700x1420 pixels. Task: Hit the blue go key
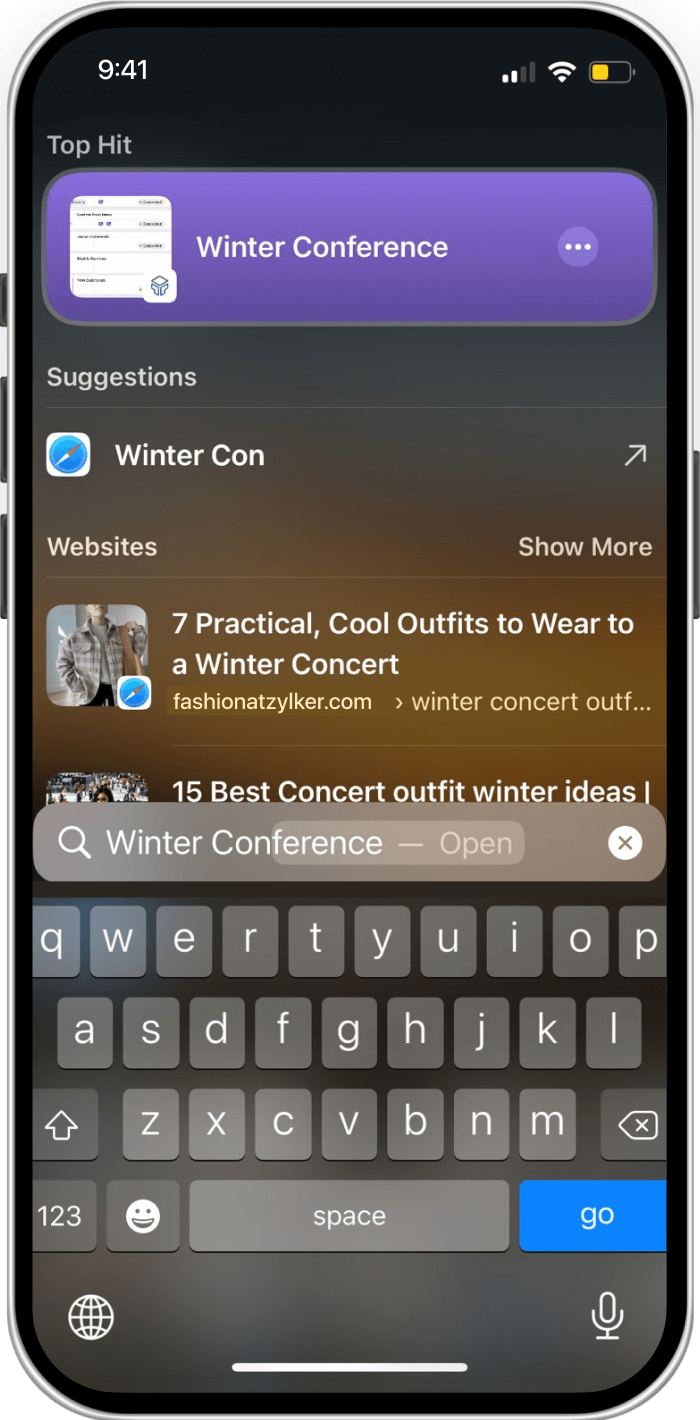pyautogui.click(x=595, y=1215)
